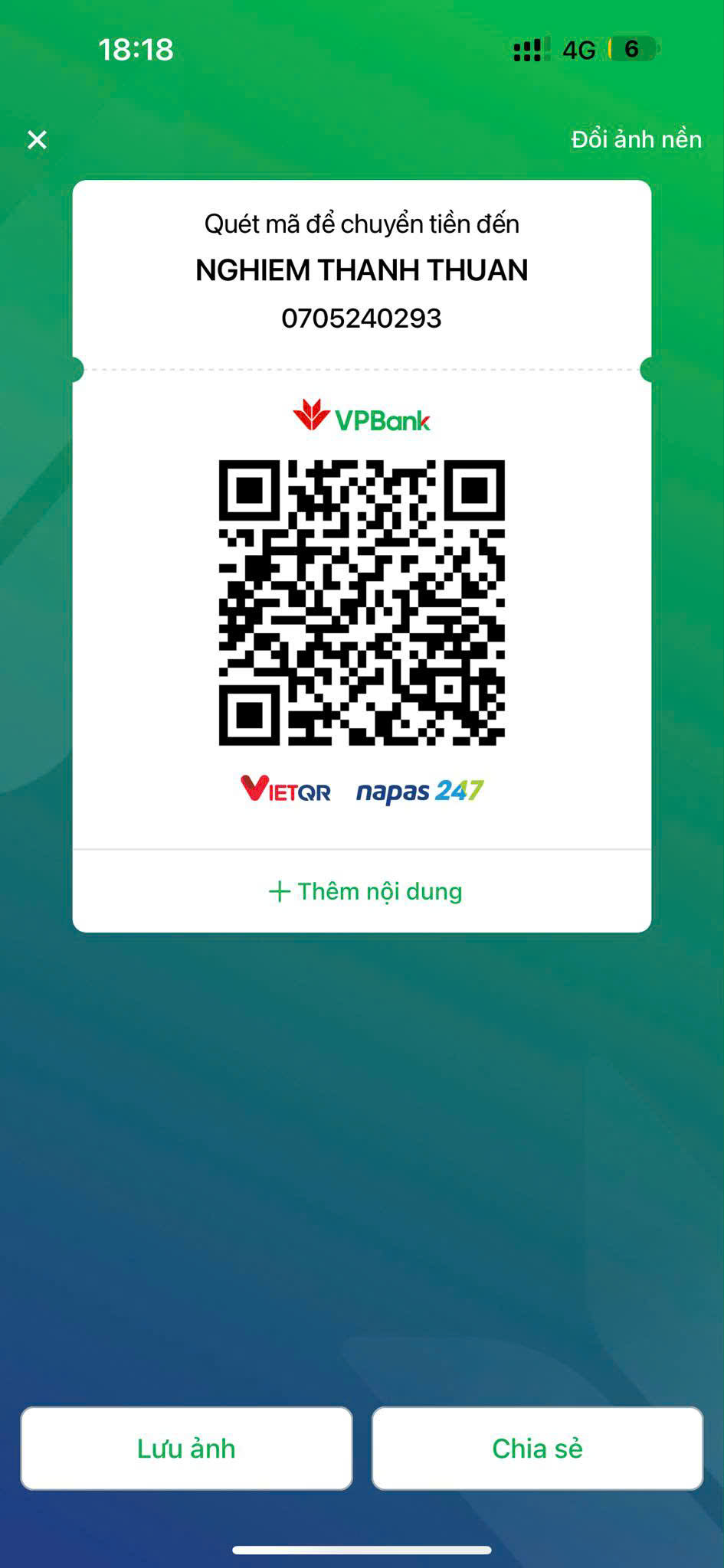Share the QR code via Chia sẻ
The height and width of the screenshot is (1568, 724).
pyautogui.click(x=537, y=1449)
